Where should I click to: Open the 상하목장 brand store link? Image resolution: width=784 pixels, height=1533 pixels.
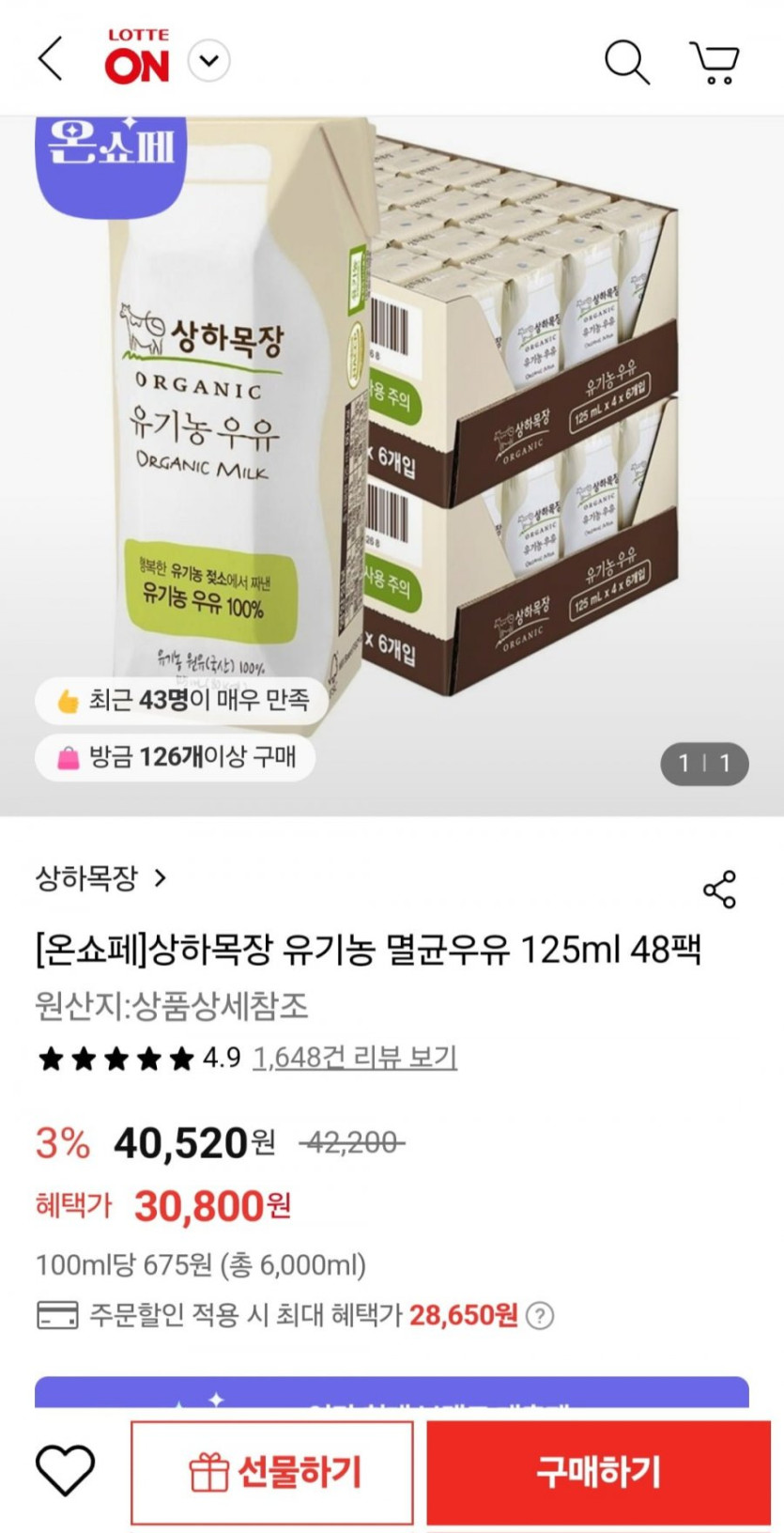pos(100,878)
